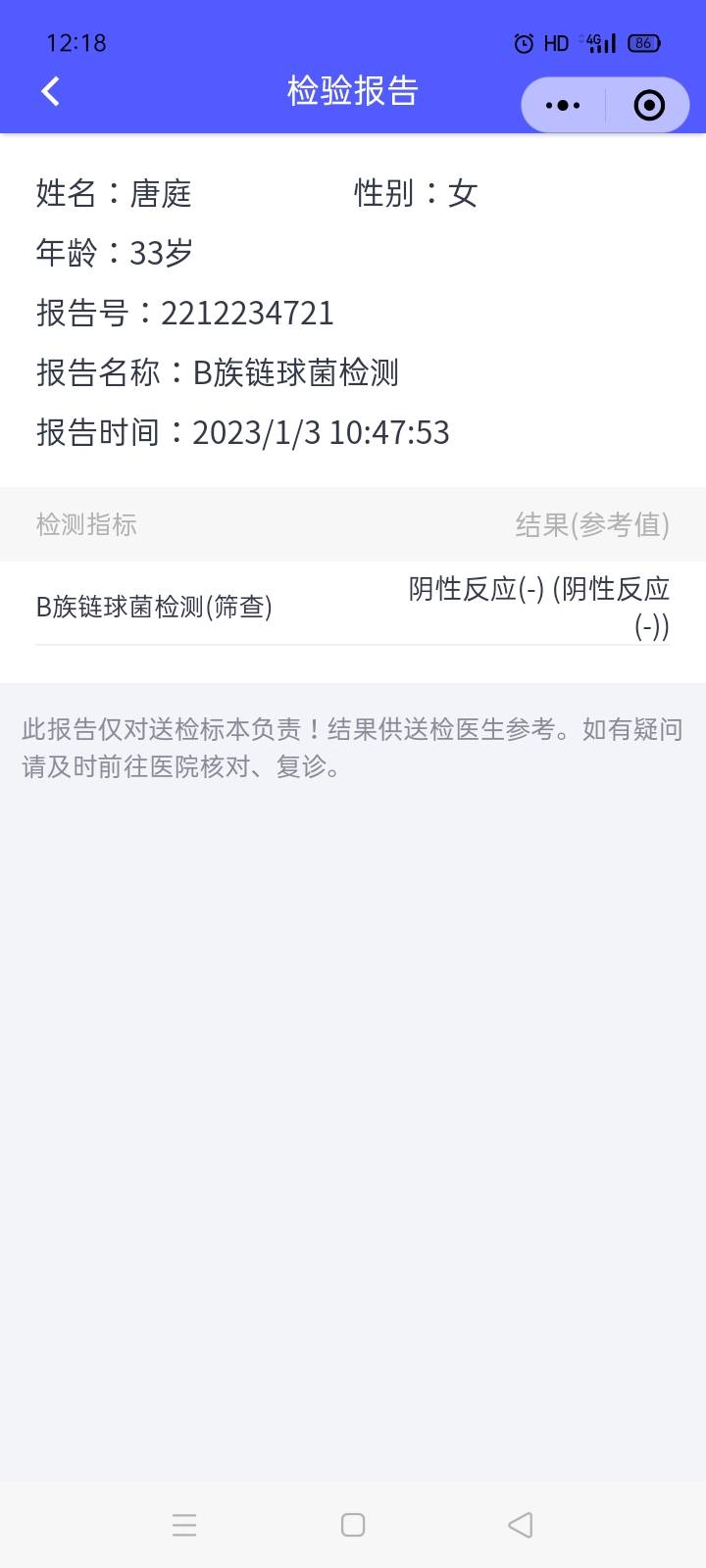Tap the 结果(参考值) column header
The height and width of the screenshot is (1568, 706).
(592, 525)
